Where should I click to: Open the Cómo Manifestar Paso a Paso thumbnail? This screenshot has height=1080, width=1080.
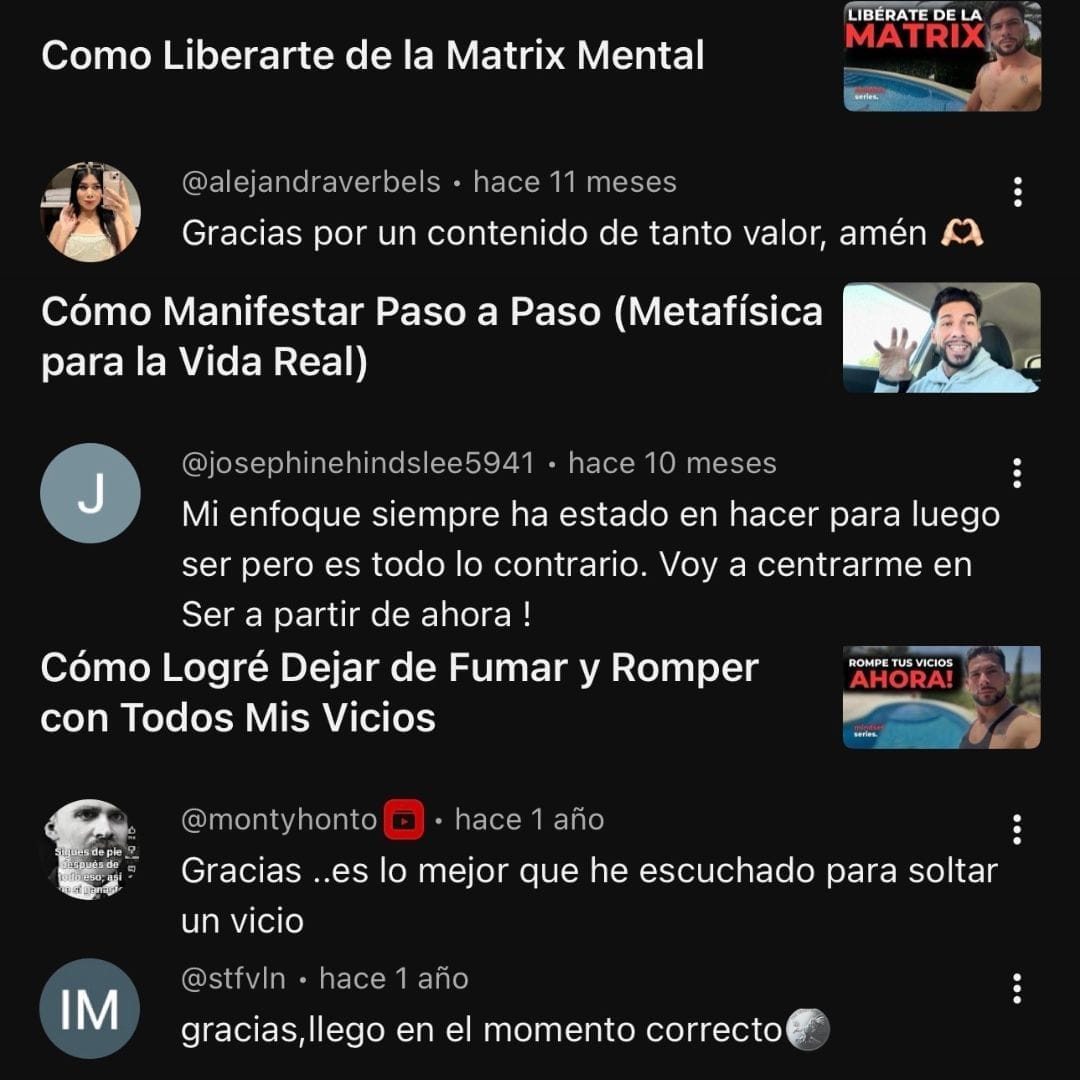pyautogui.click(x=941, y=337)
